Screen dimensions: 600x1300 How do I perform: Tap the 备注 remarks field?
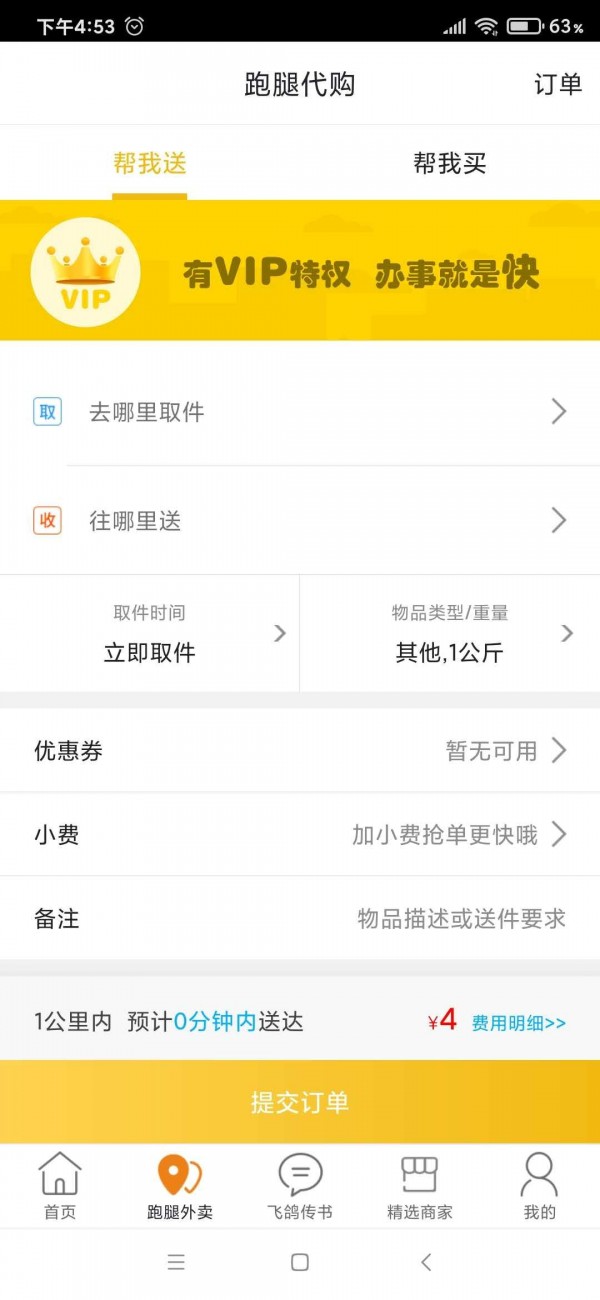(x=300, y=918)
